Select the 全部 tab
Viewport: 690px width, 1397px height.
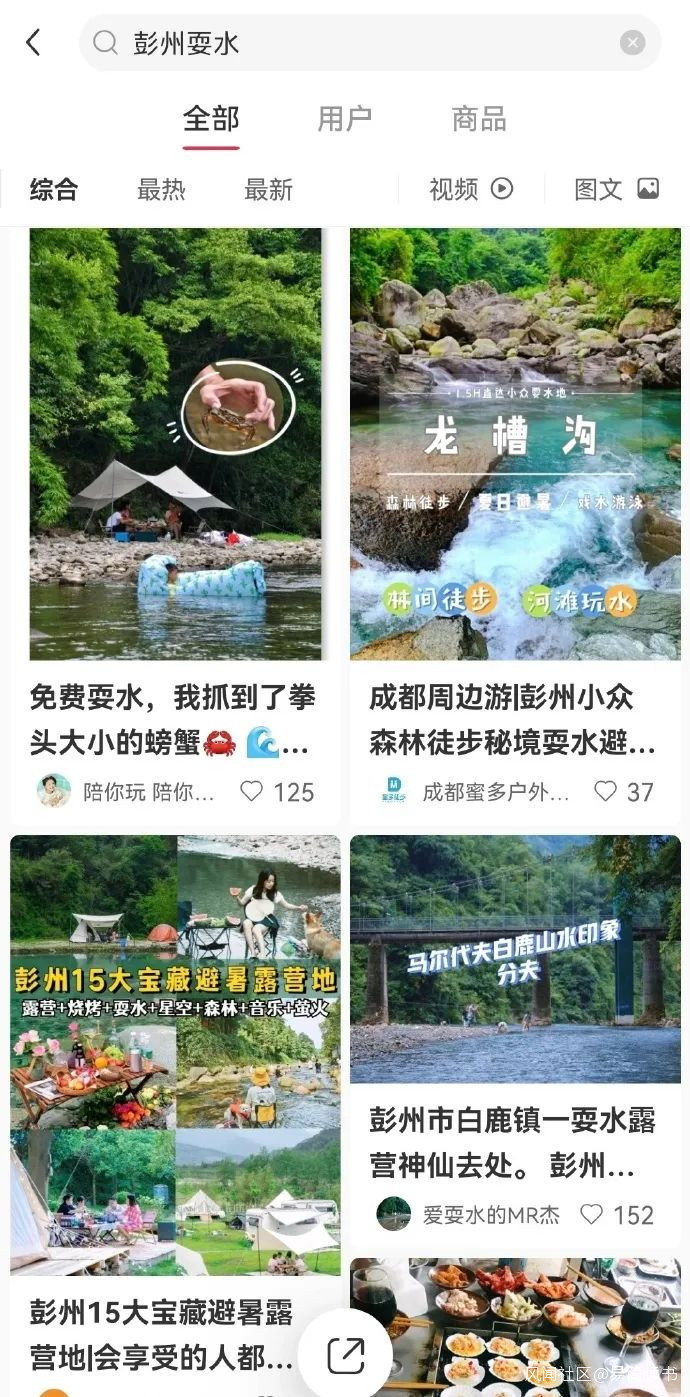[x=211, y=119]
